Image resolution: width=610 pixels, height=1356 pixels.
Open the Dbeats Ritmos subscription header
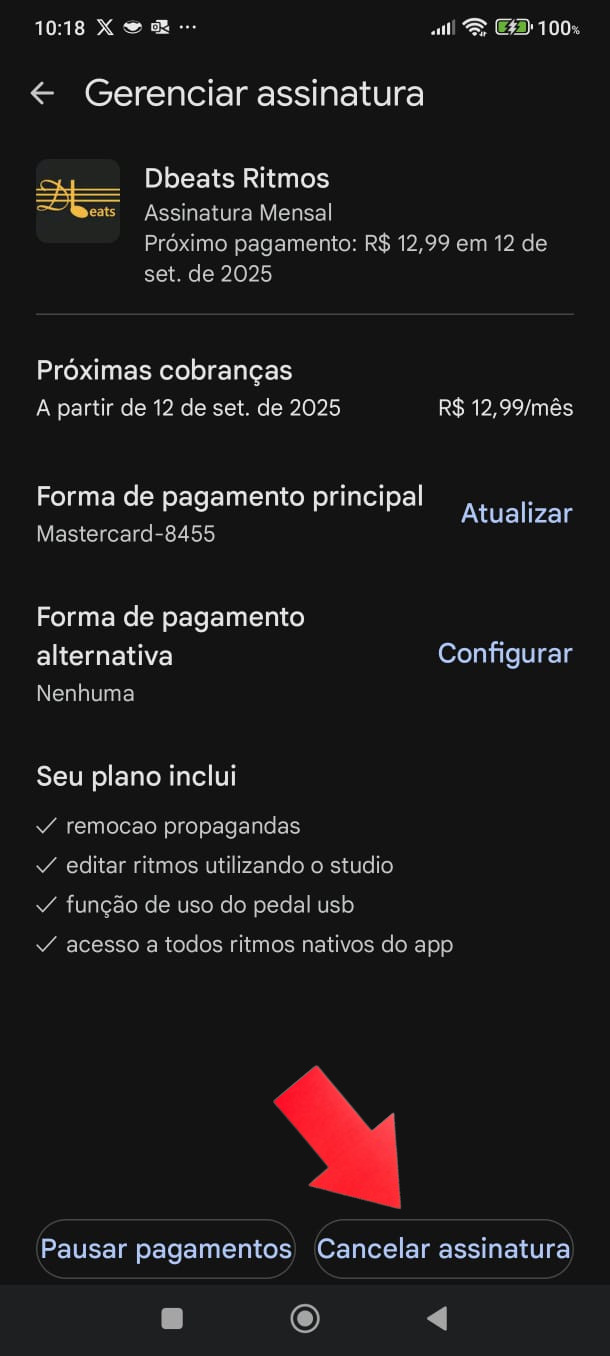237,179
